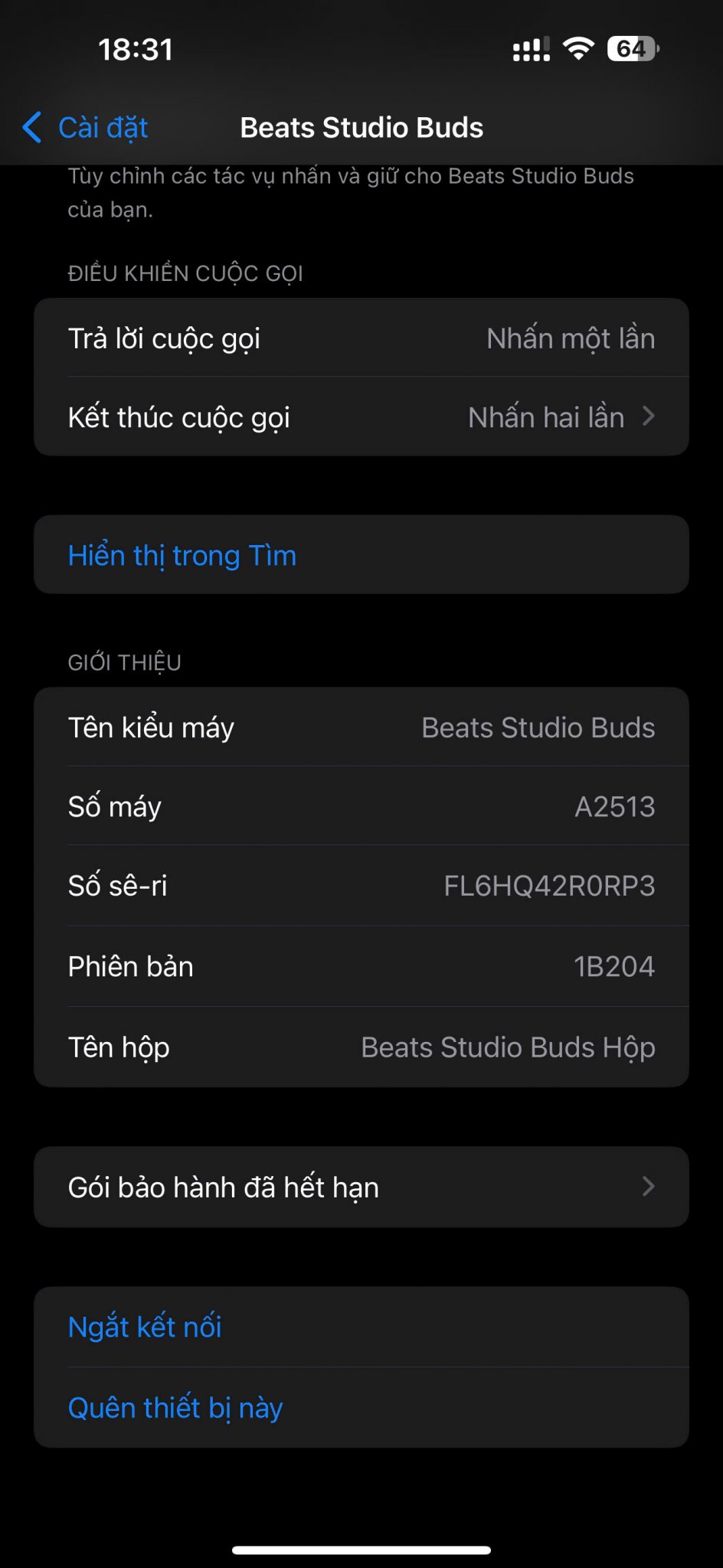
Task: Tap Hiển thị trong Tìm
Action: point(182,555)
